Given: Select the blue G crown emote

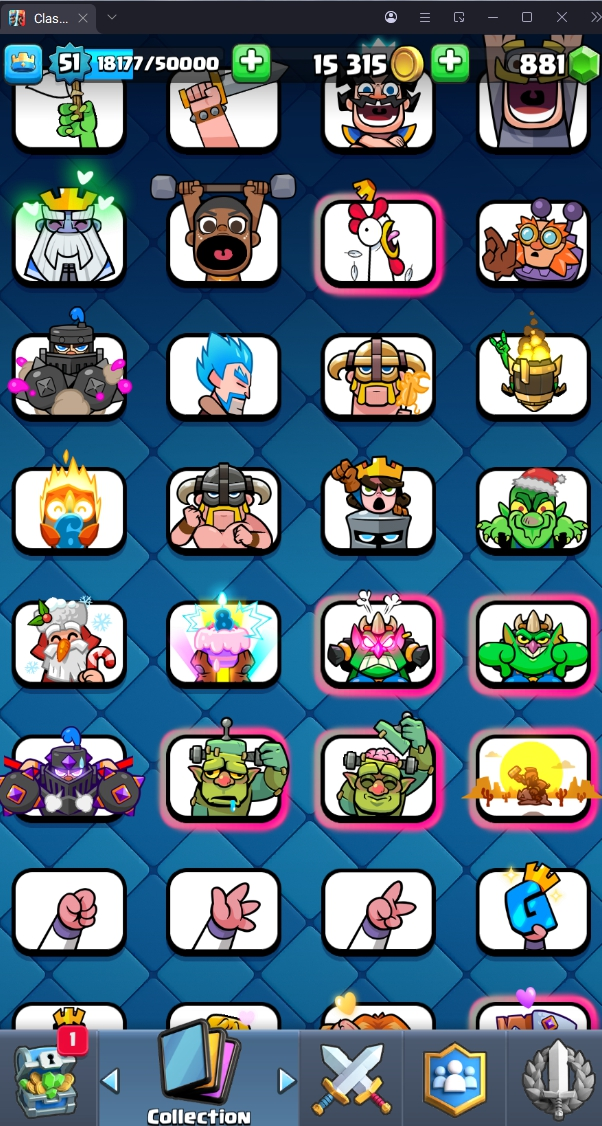Looking at the screenshot, I should pyautogui.click(x=533, y=910).
